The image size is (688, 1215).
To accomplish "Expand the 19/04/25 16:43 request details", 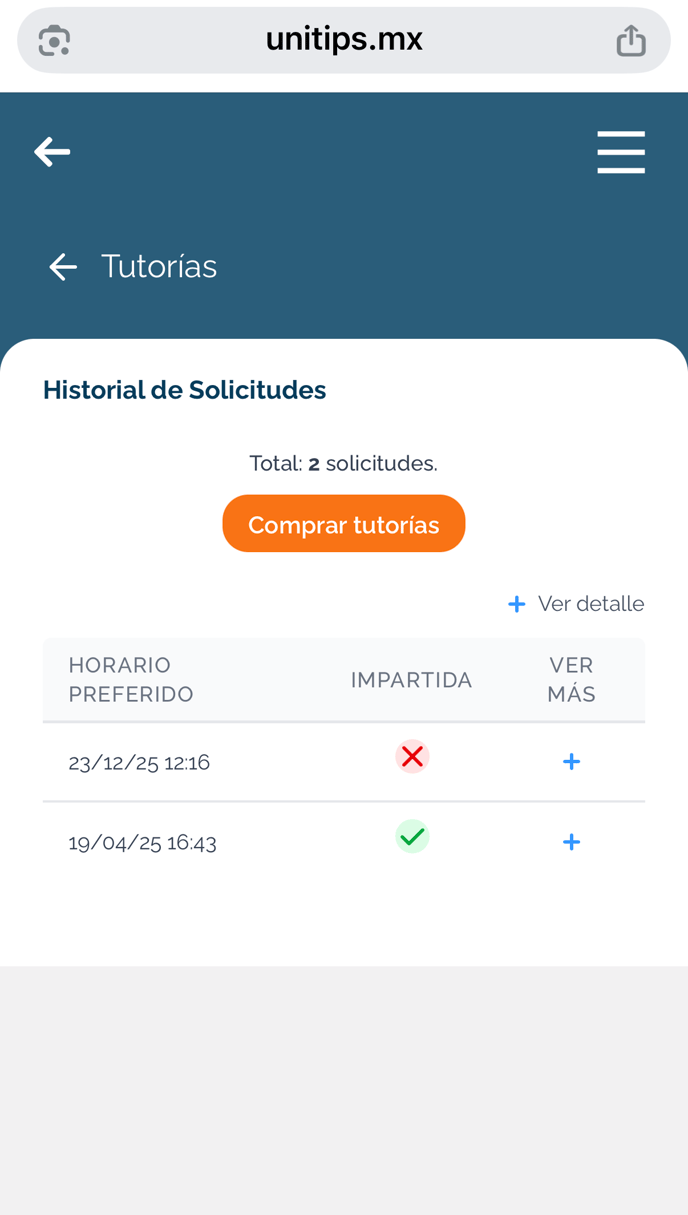I will point(571,842).
